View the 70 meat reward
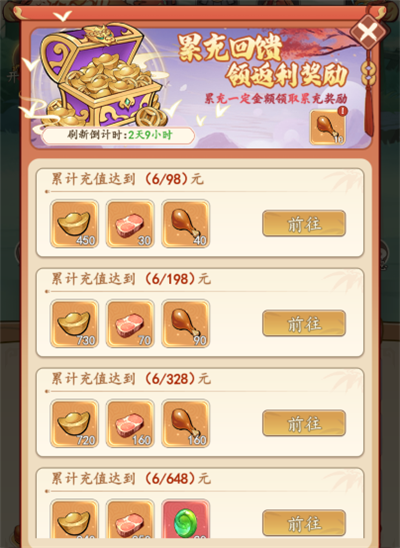The image size is (400, 548). point(130,324)
